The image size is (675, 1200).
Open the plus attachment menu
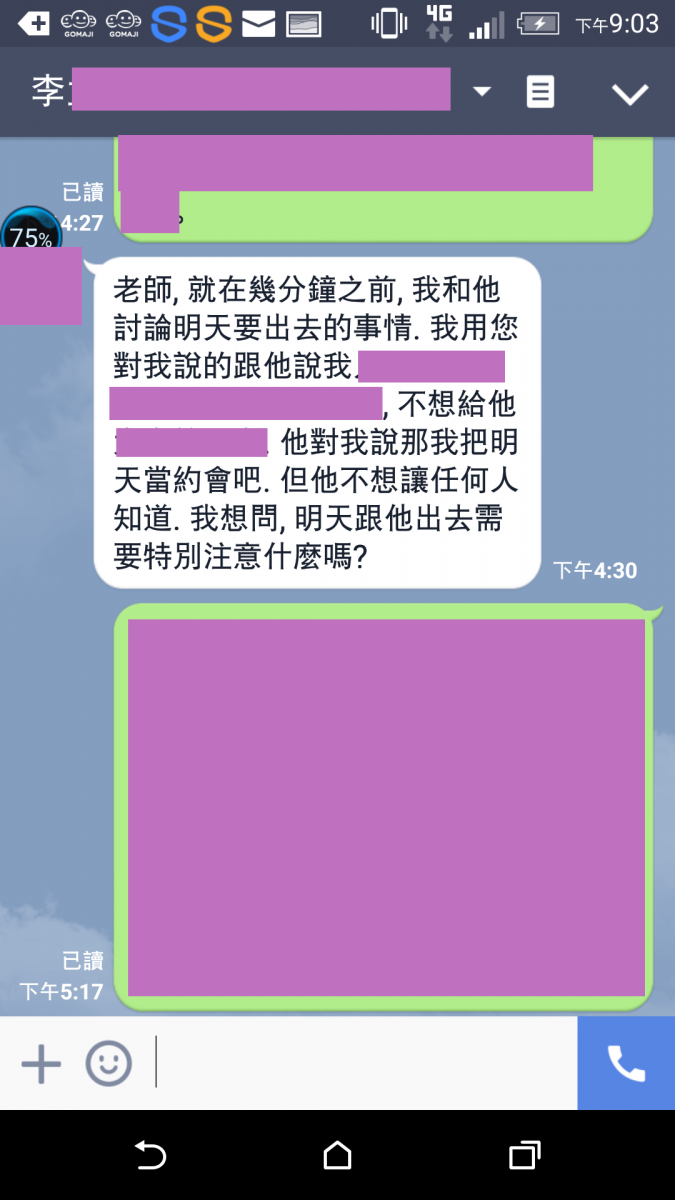point(41,1063)
